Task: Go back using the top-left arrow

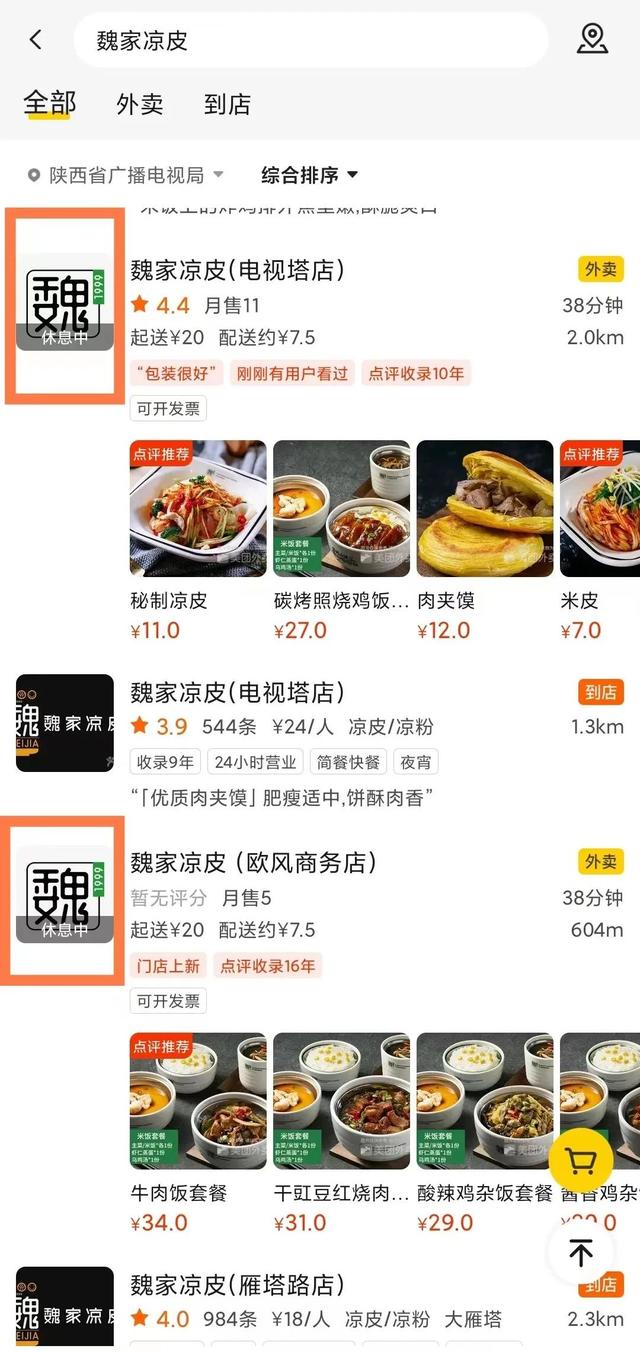Action: [36, 40]
